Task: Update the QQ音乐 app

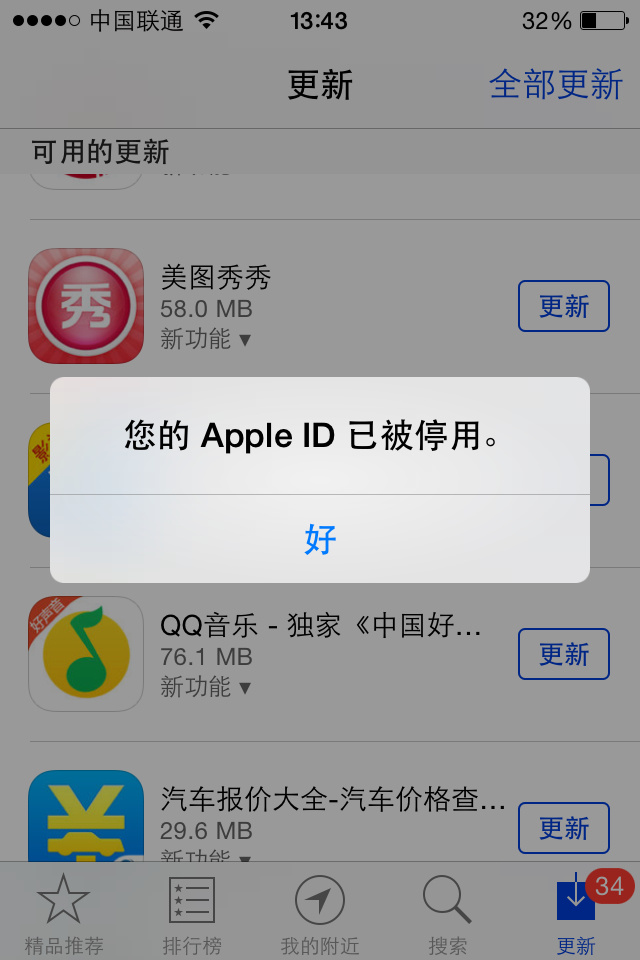Action: pos(563,654)
